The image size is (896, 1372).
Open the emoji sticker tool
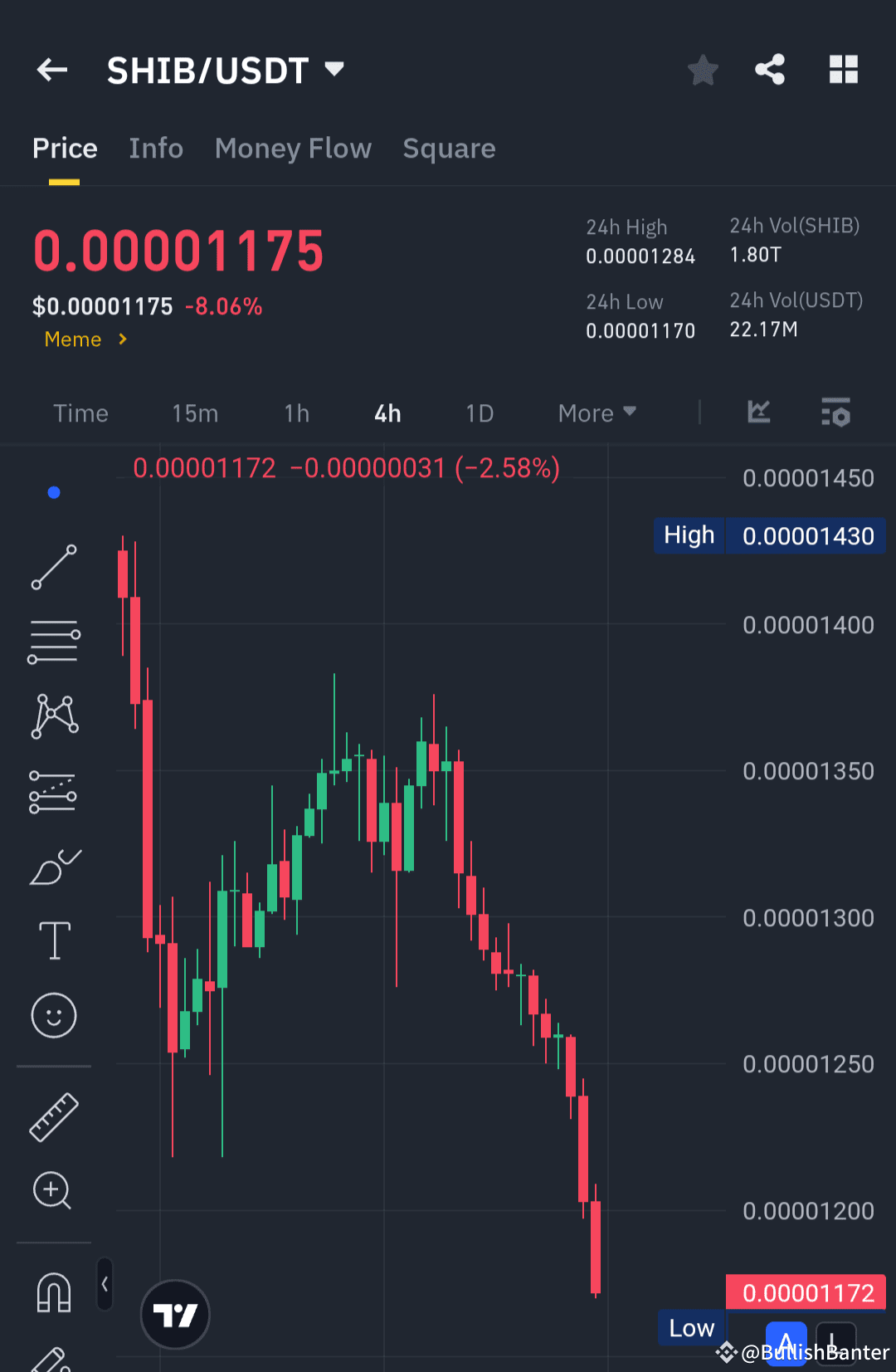pyautogui.click(x=53, y=1015)
